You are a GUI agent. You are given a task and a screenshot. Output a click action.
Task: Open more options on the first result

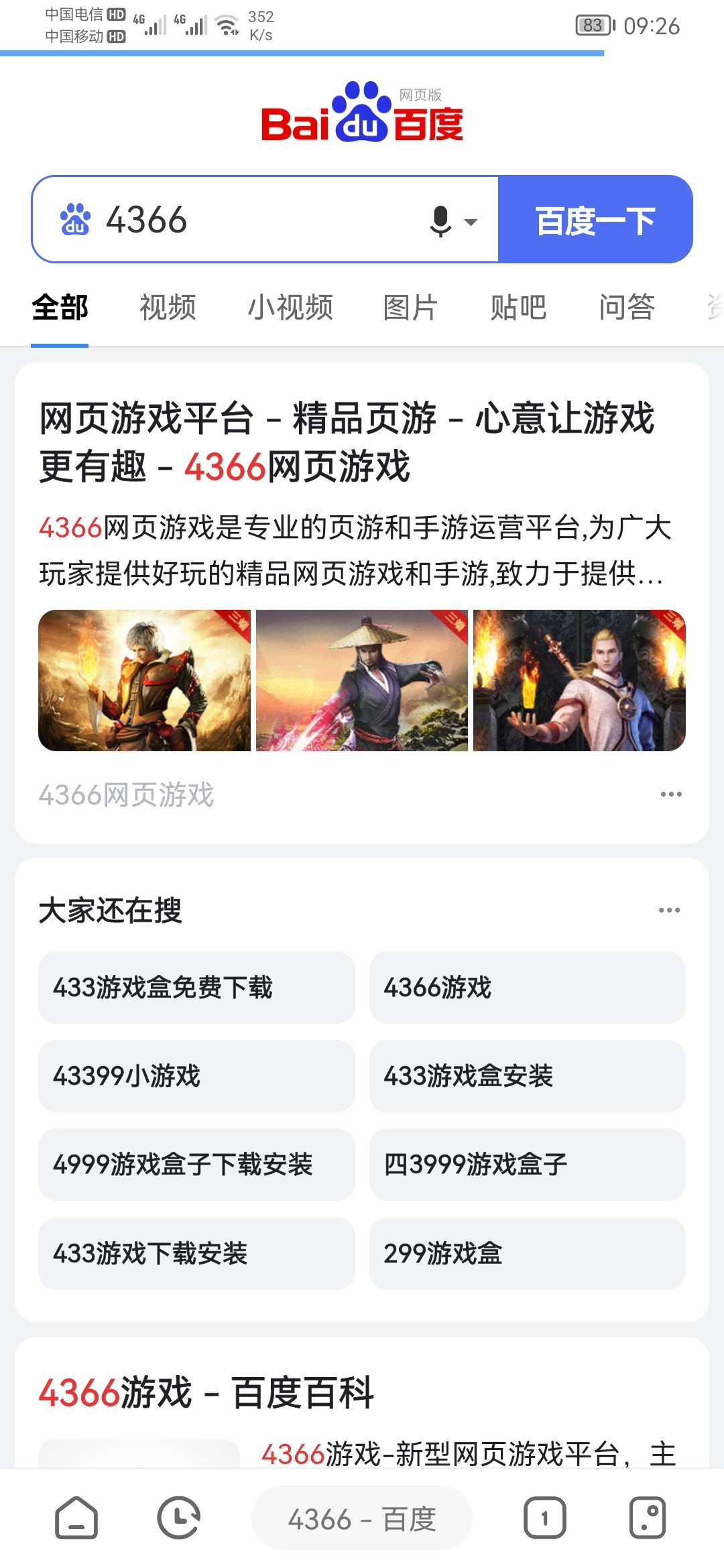pyautogui.click(x=670, y=795)
